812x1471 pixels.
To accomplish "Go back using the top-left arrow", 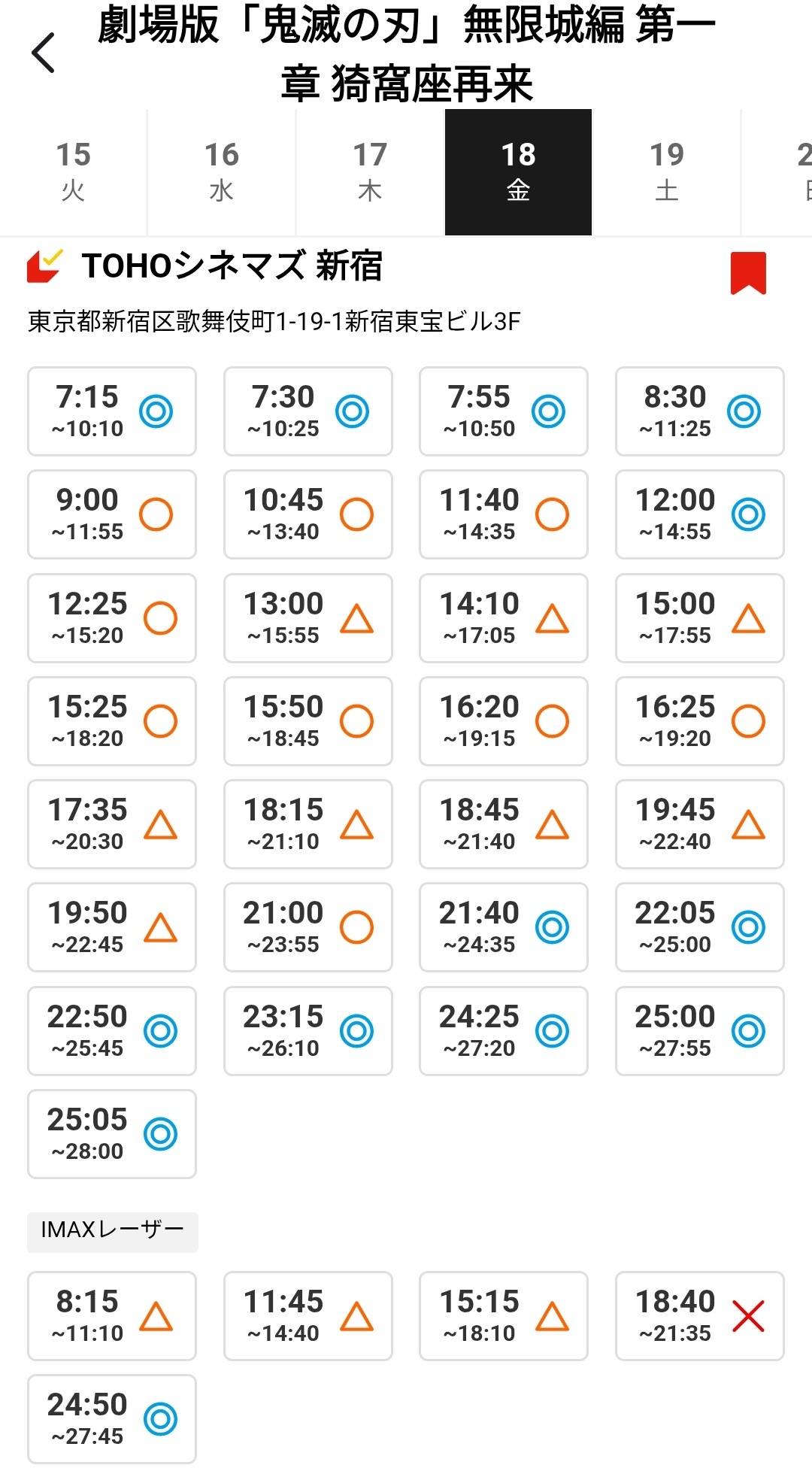I will click(44, 53).
